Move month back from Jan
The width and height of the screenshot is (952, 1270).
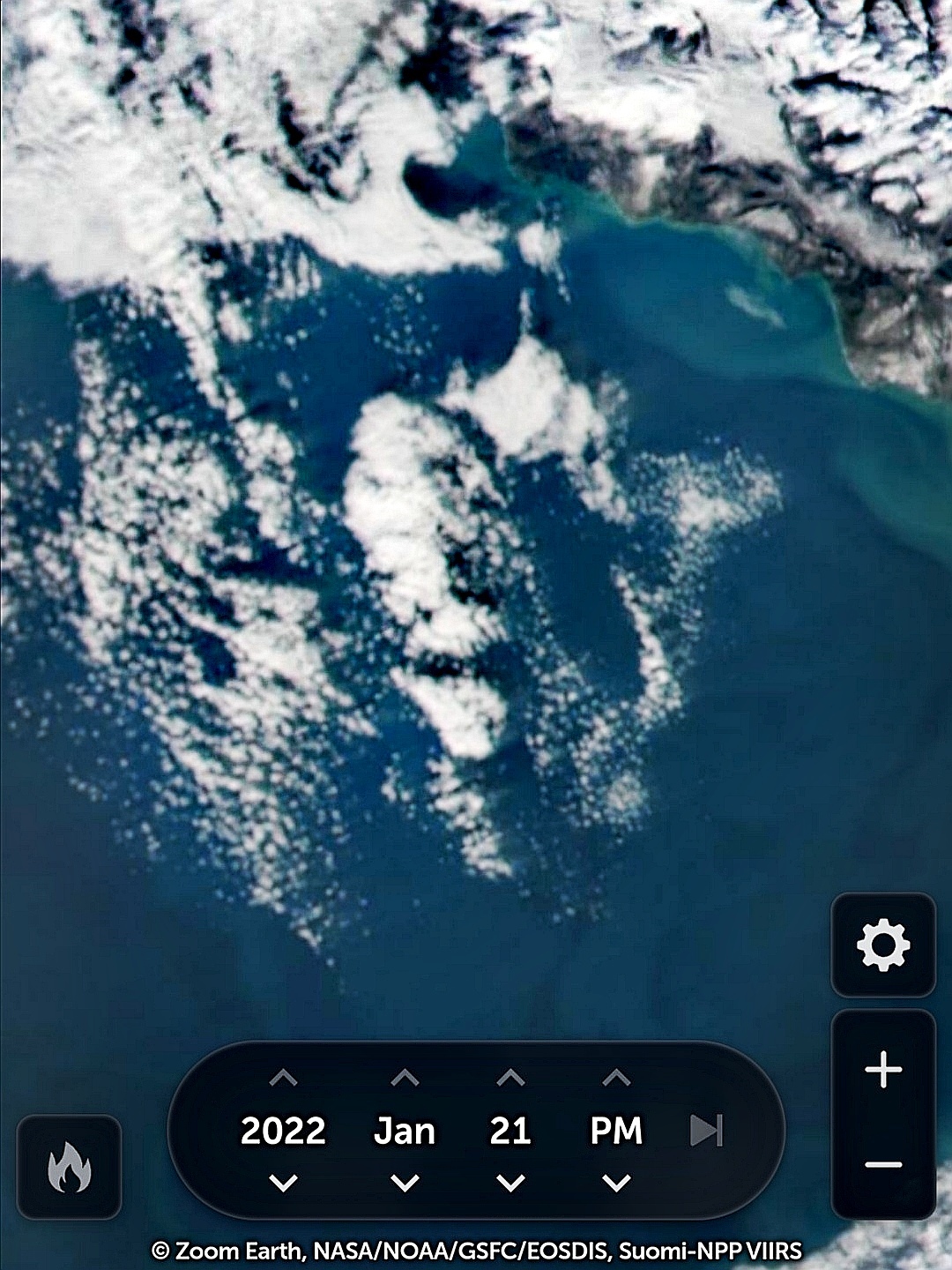[405, 1183]
